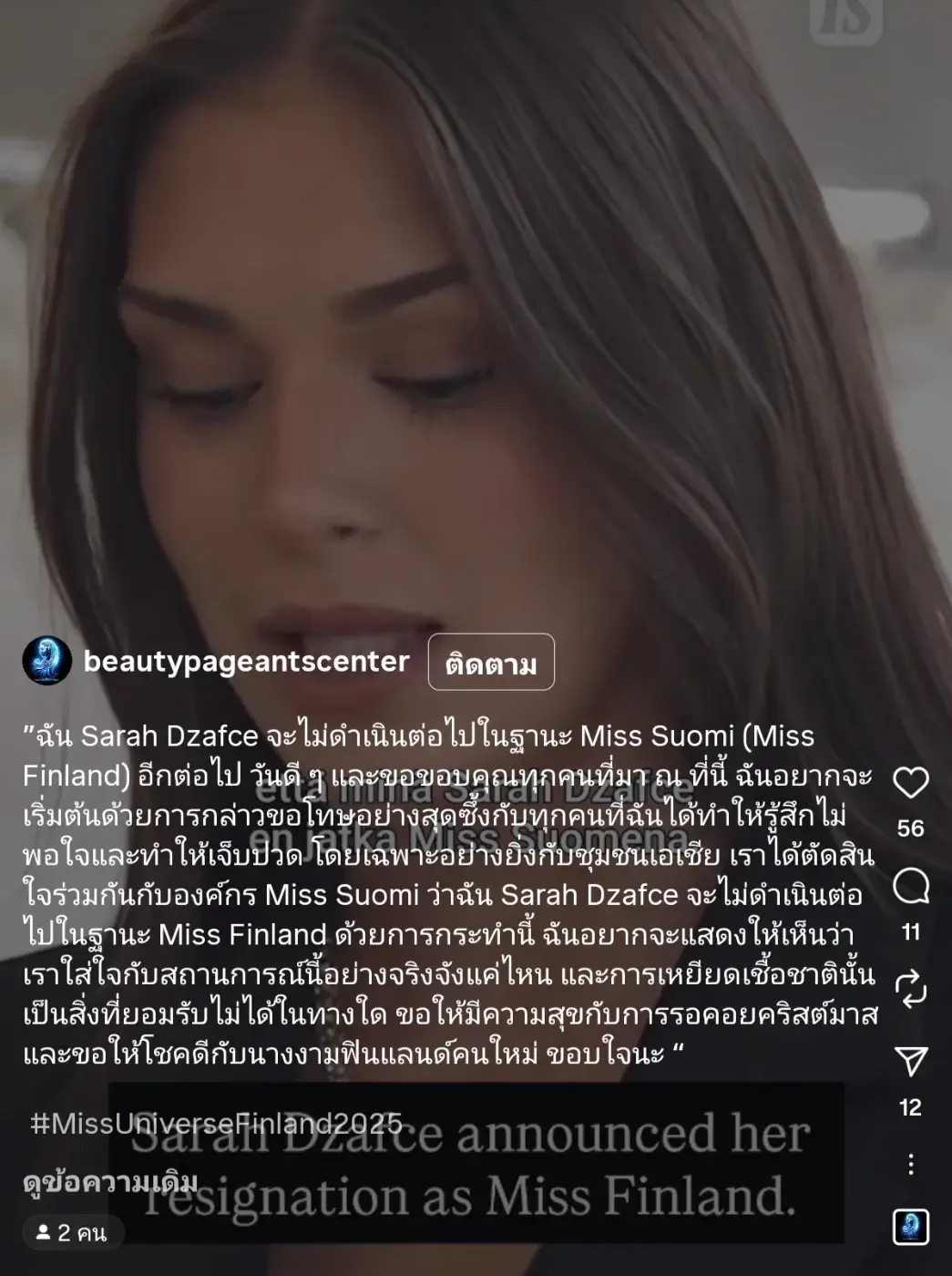Open the comments on this reel
952x1276 pixels.
(x=910, y=886)
